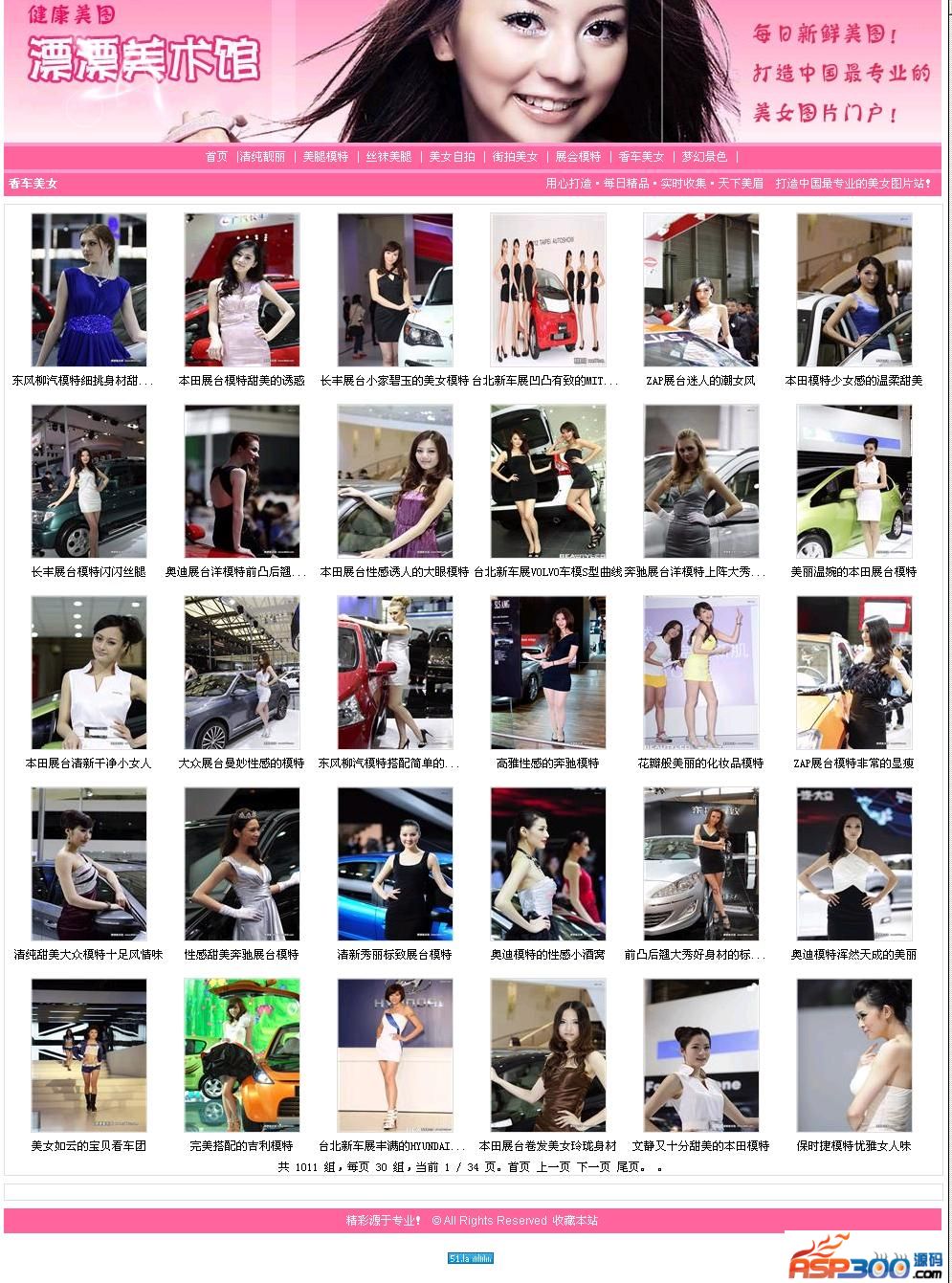Go to the previous page via 上一页
The image size is (952, 1283).
553,1167
